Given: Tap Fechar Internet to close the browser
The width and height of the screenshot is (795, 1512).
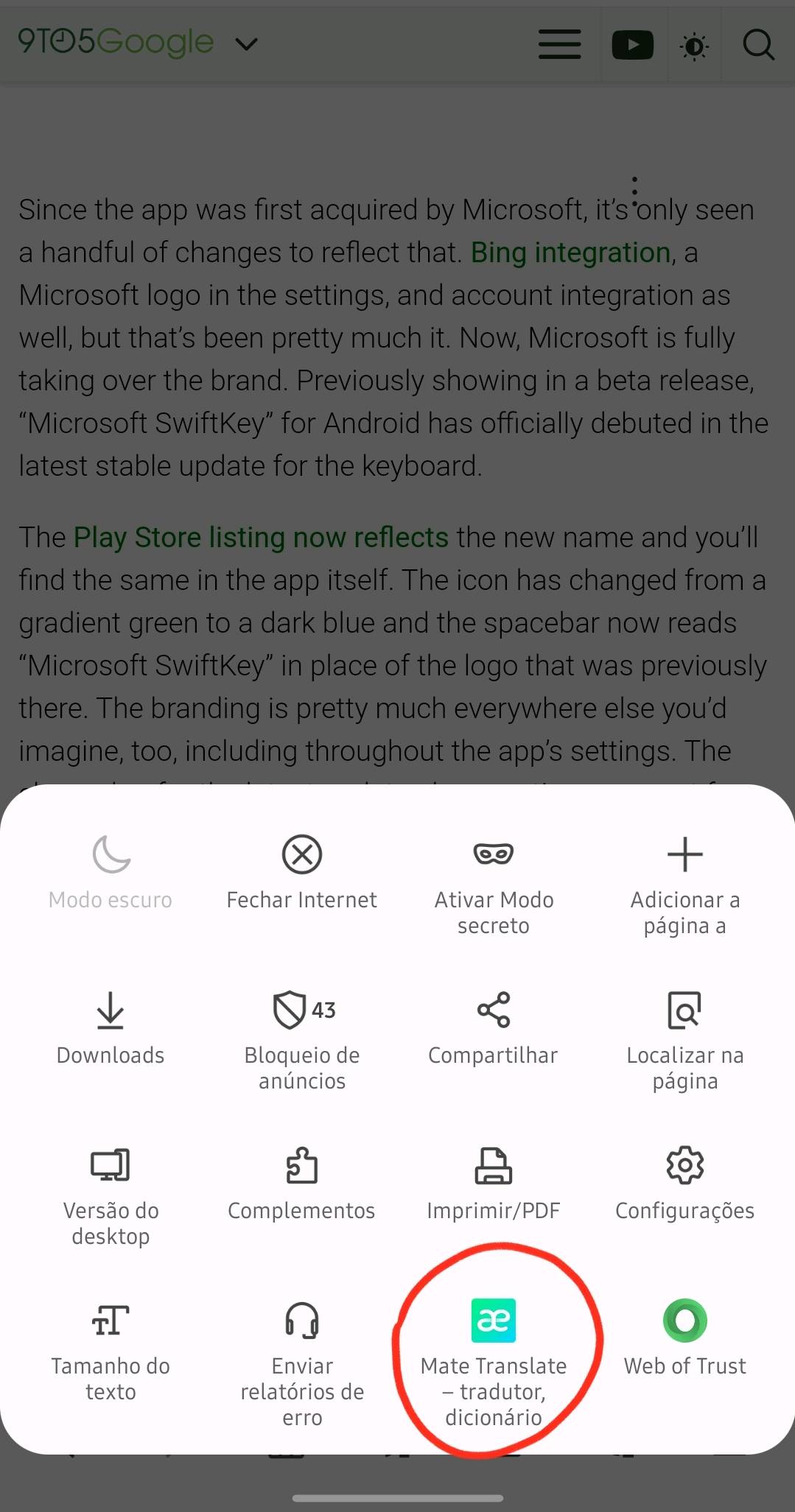Looking at the screenshot, I should (x=302, y=873).
